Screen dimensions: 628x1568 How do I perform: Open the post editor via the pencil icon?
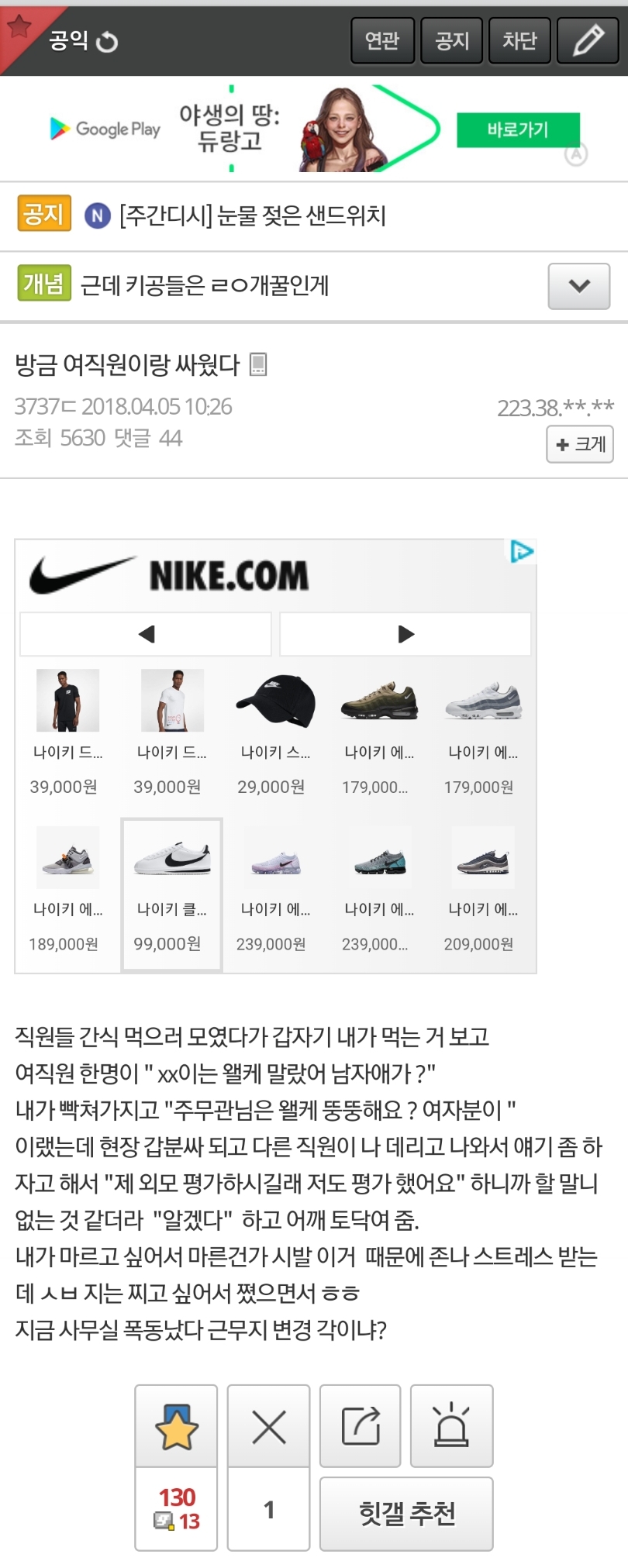click(588, 40)
